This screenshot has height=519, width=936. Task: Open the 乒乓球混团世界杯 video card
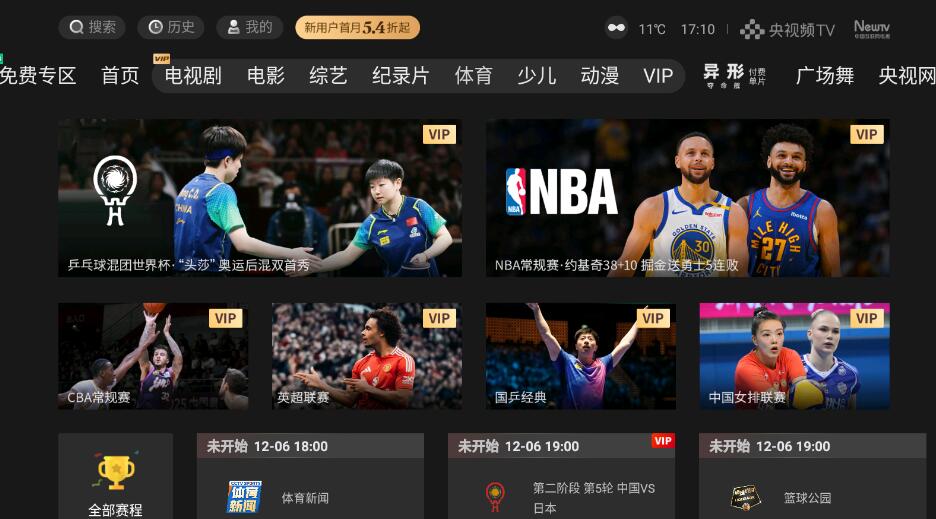point(260,198)
